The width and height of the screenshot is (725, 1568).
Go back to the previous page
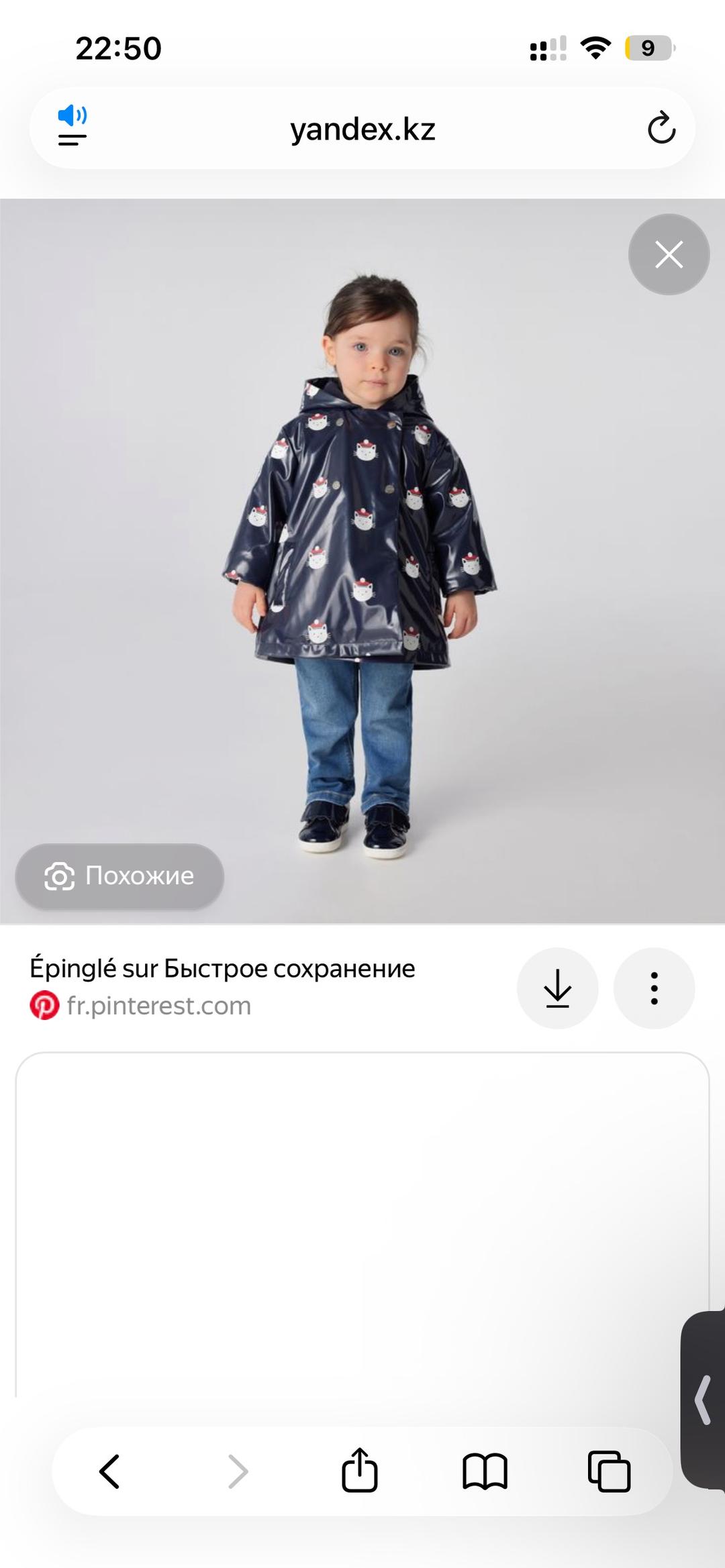[109, 1471]
